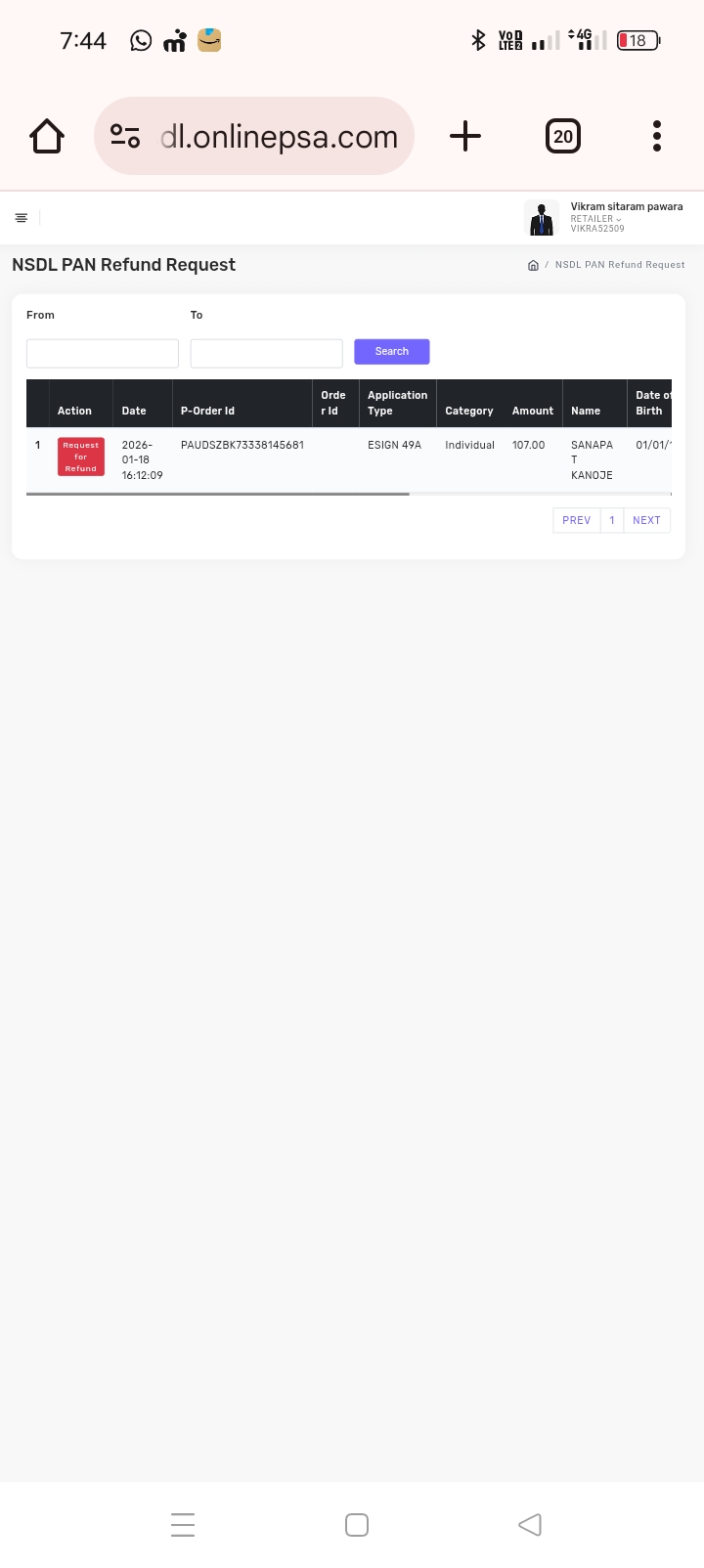
Task: Open the browser overflow menu
Action: [x=657, y=136]
